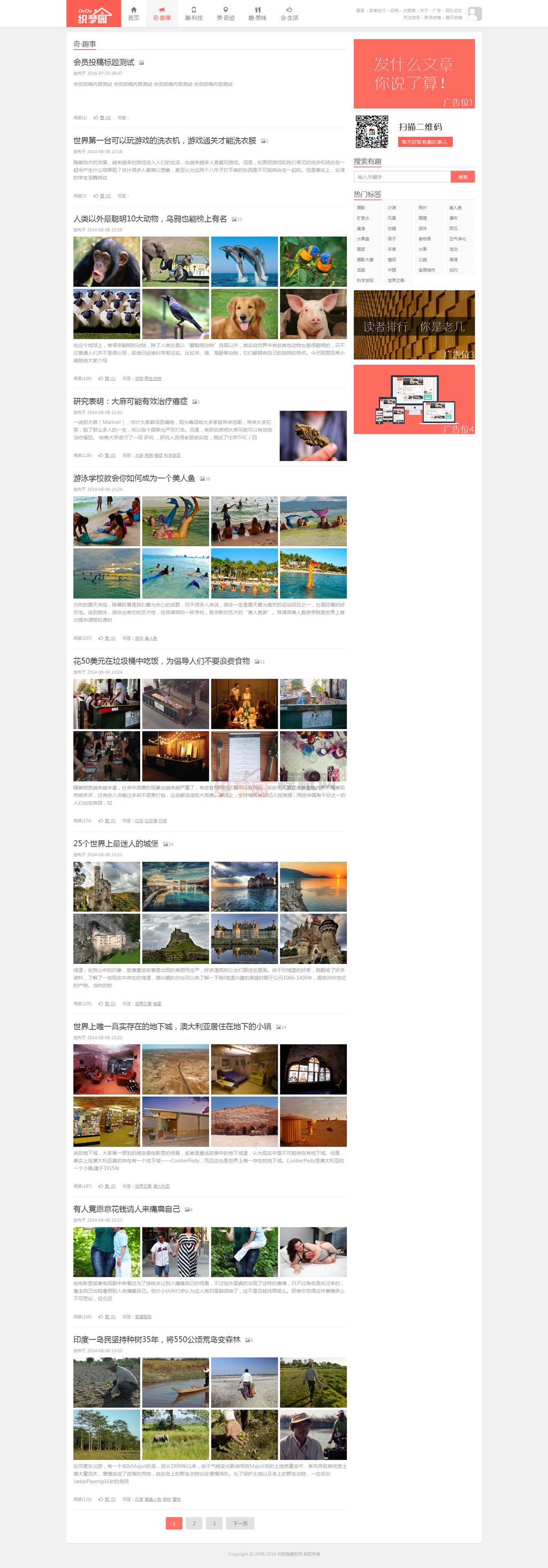The width and height of the screenshot is (548, 1568).
Task: Switch to the 趣·美味 tab
Action: [257, 13]
